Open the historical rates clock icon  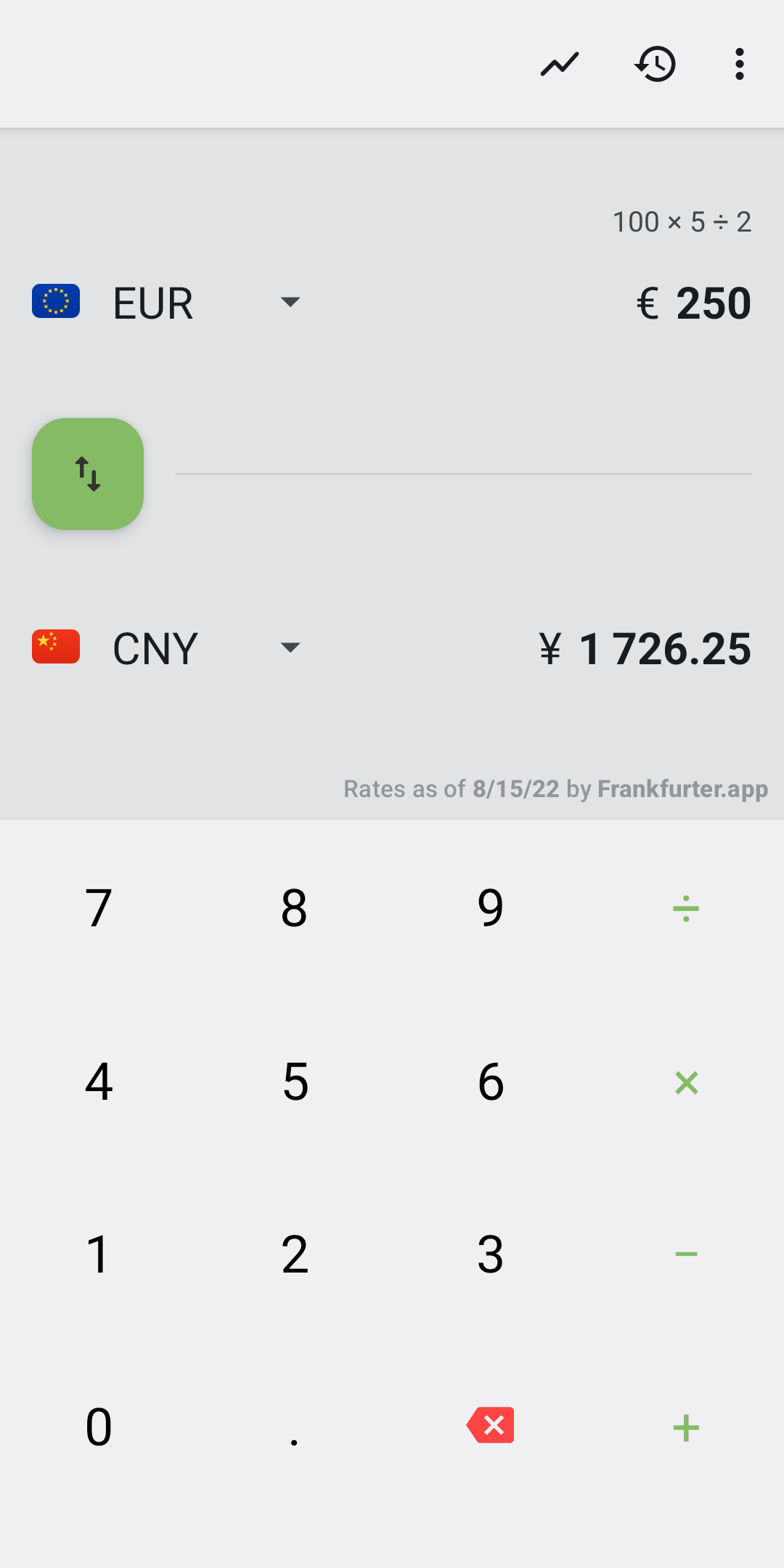(x=656, y=64)
